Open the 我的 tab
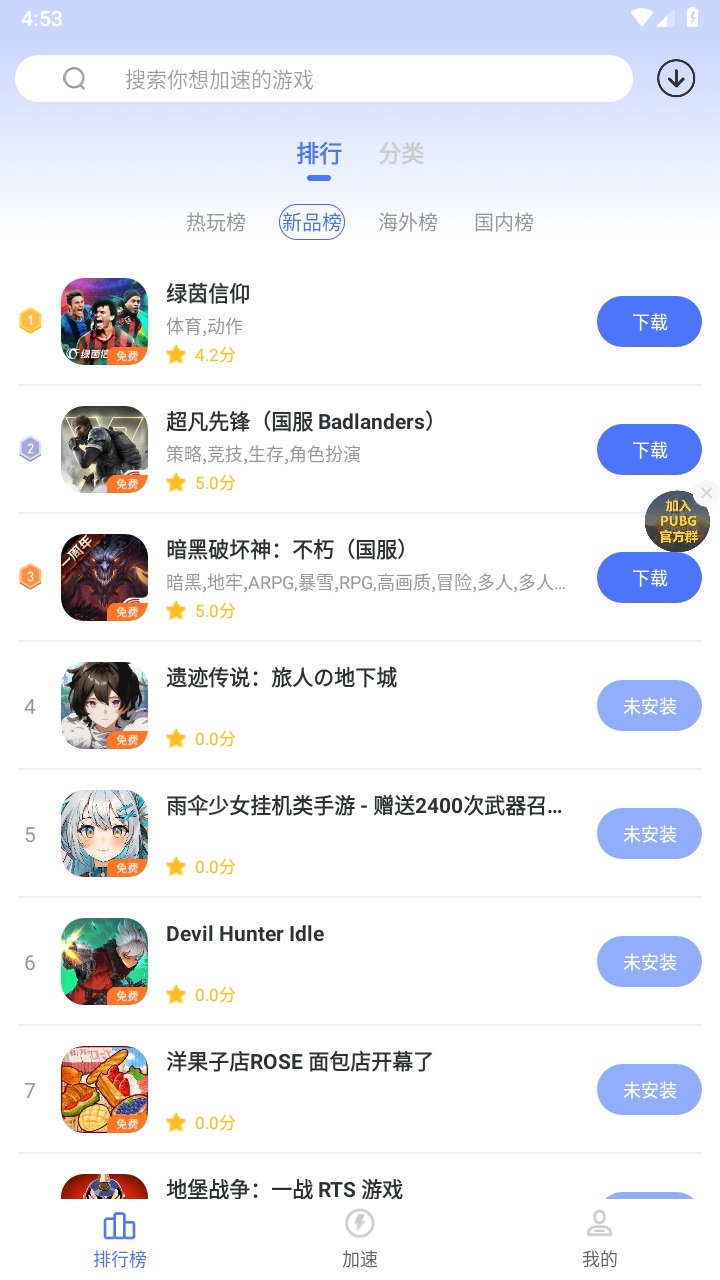 point(600,1238)
